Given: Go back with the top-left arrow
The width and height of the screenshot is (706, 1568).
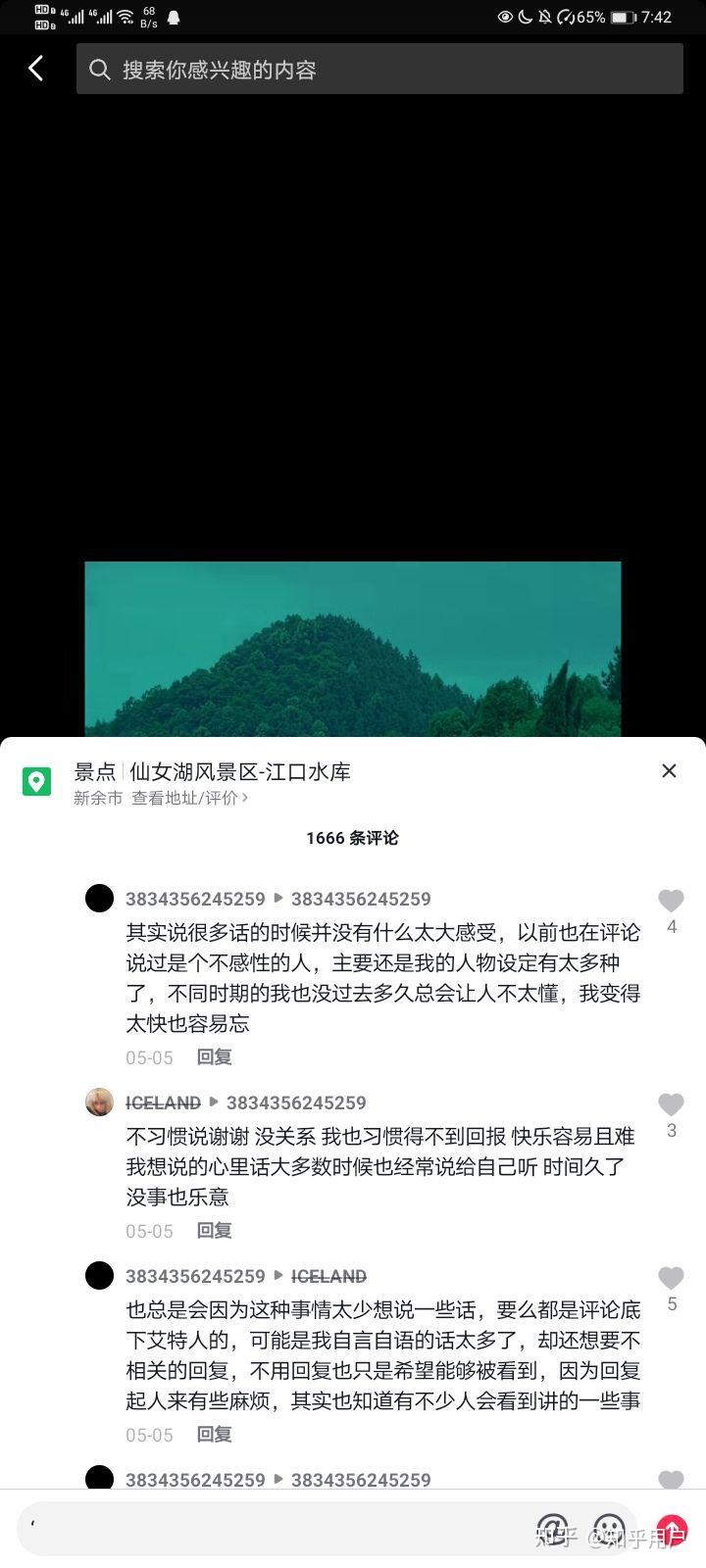Looking at the screenshot, I should tap(36, 69).
